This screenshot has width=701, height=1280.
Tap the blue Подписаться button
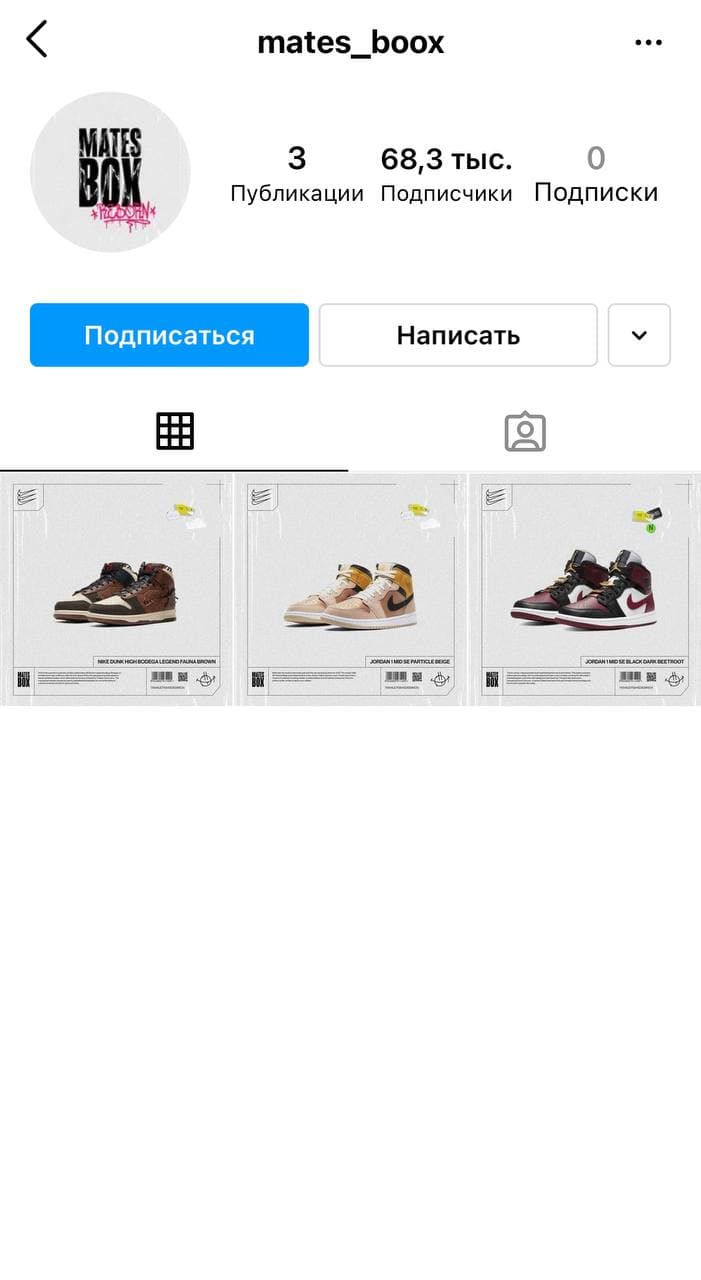point(169,335)
